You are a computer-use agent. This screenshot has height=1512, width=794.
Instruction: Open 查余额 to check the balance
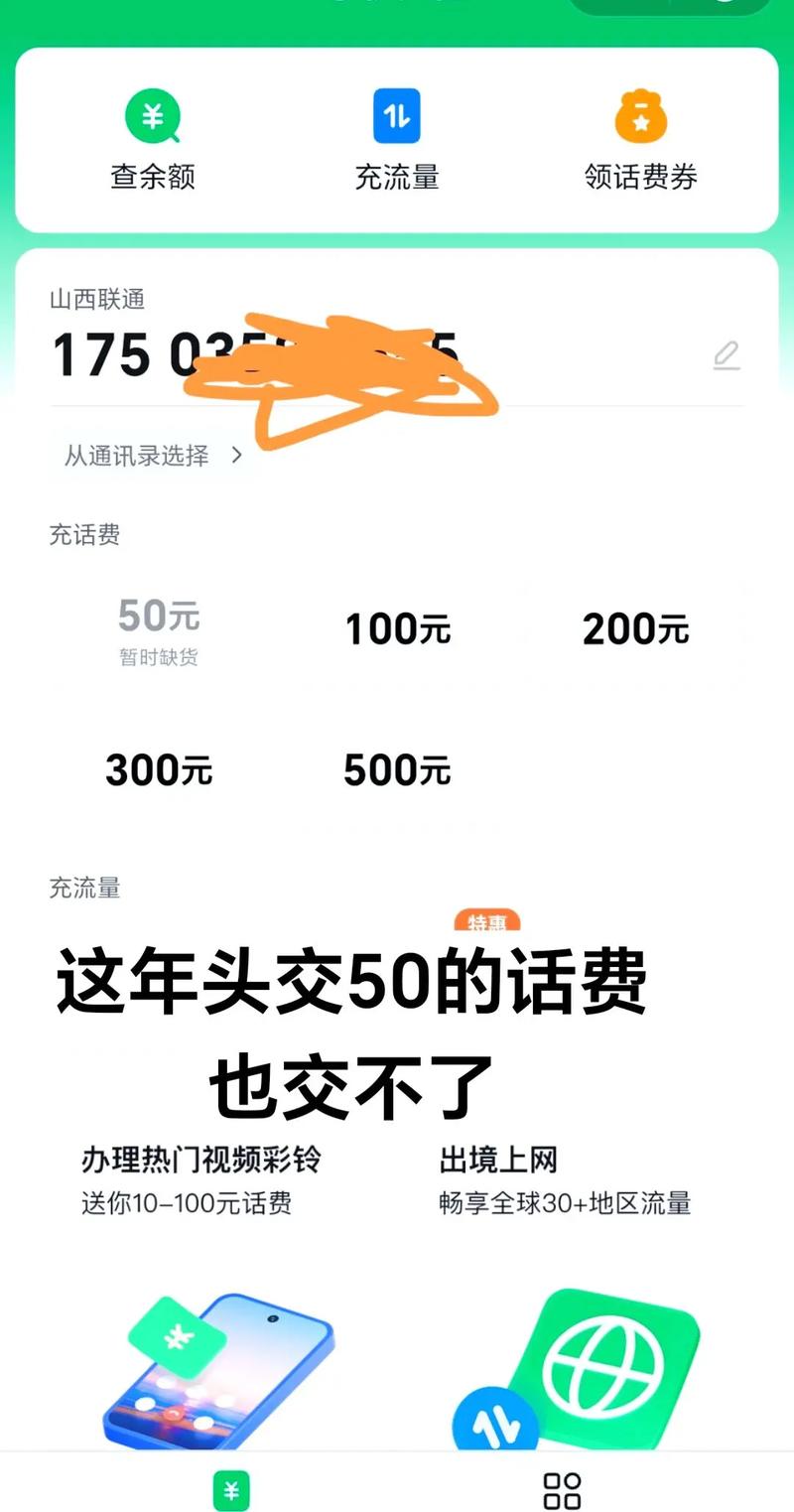152,139
